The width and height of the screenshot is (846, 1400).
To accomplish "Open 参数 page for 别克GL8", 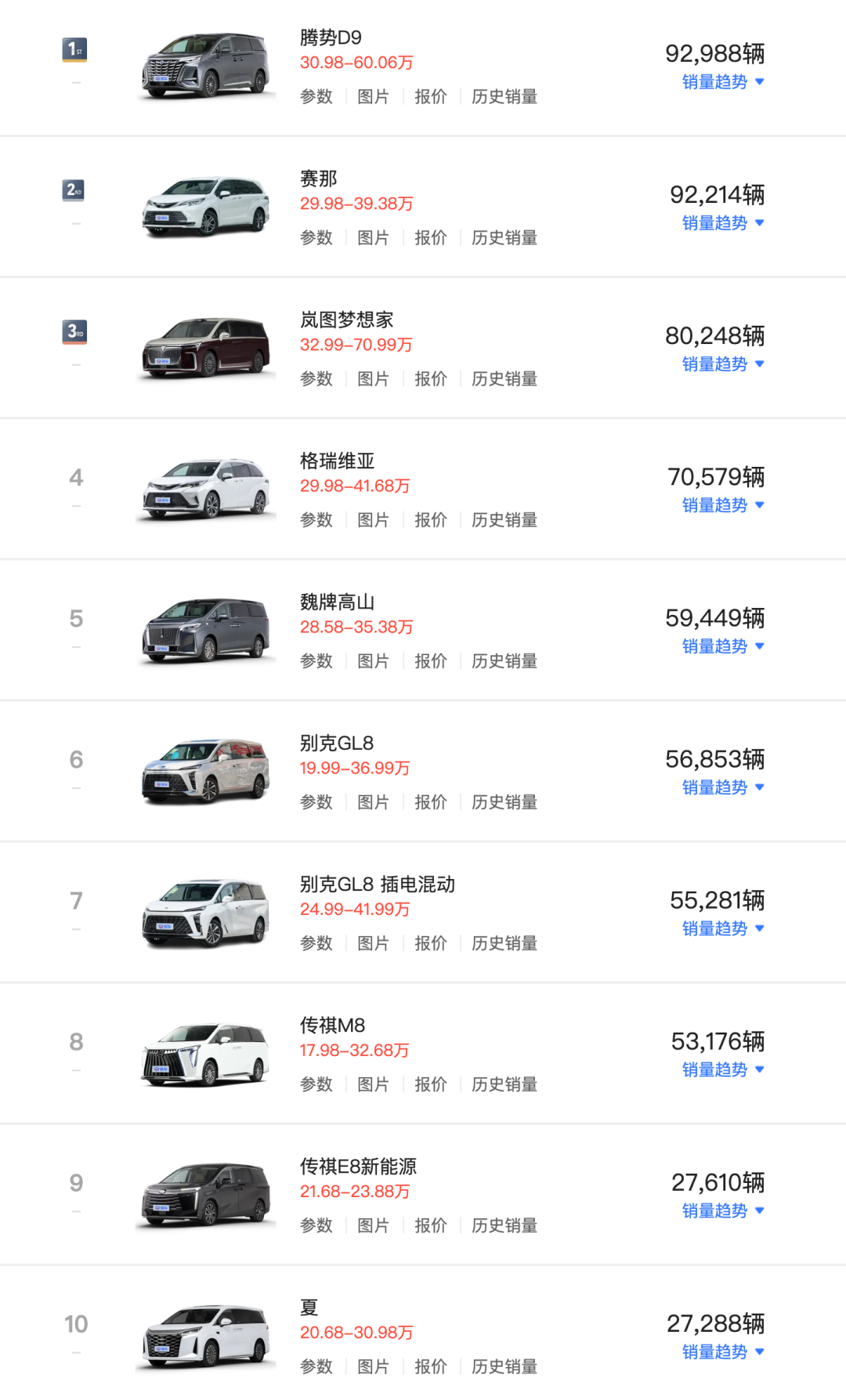I will [x=316, y=801].
